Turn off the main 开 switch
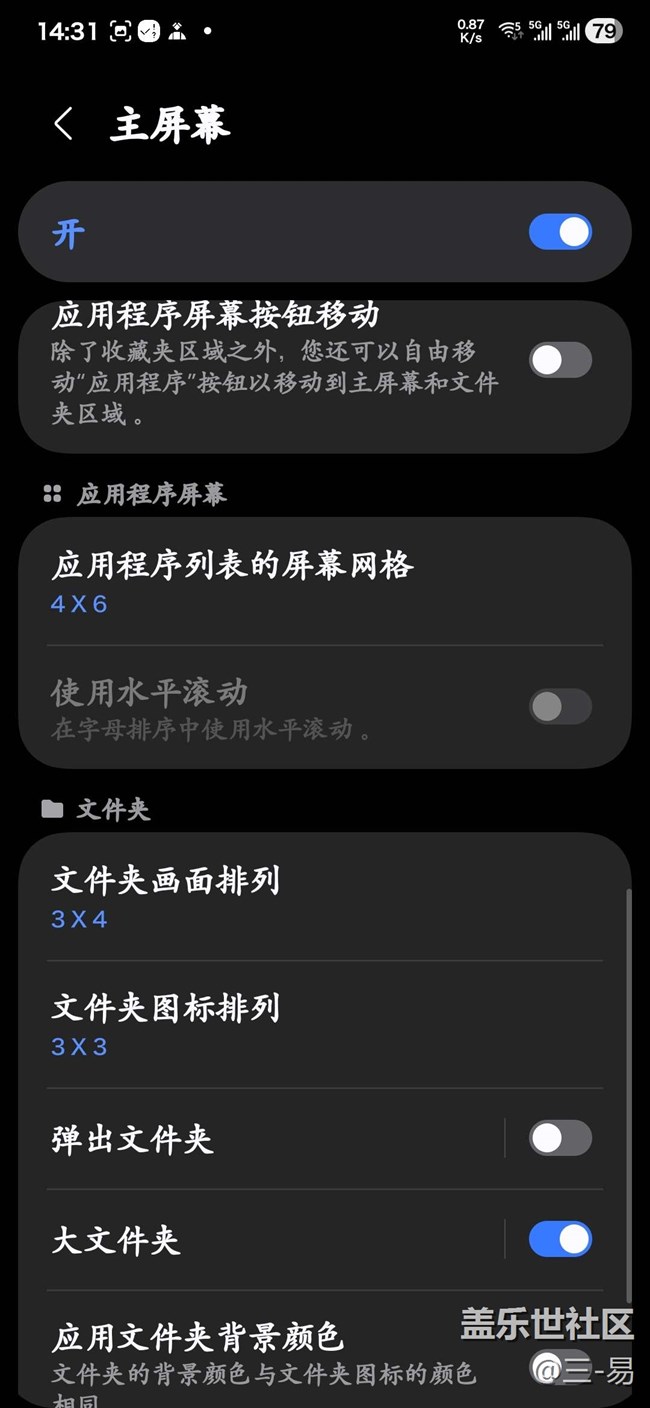The height and width of the screenshot is (1408, 650). tap(560, 232)
